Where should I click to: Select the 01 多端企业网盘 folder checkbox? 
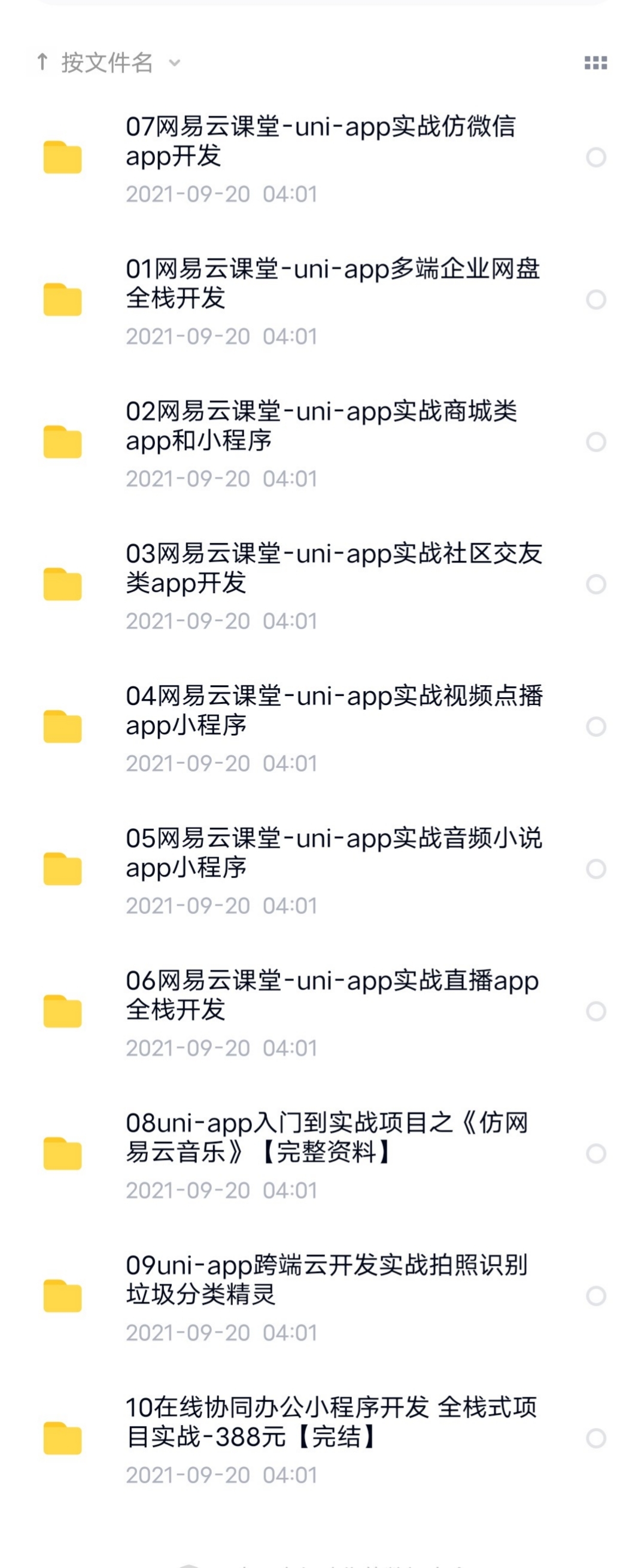[595, 299]
